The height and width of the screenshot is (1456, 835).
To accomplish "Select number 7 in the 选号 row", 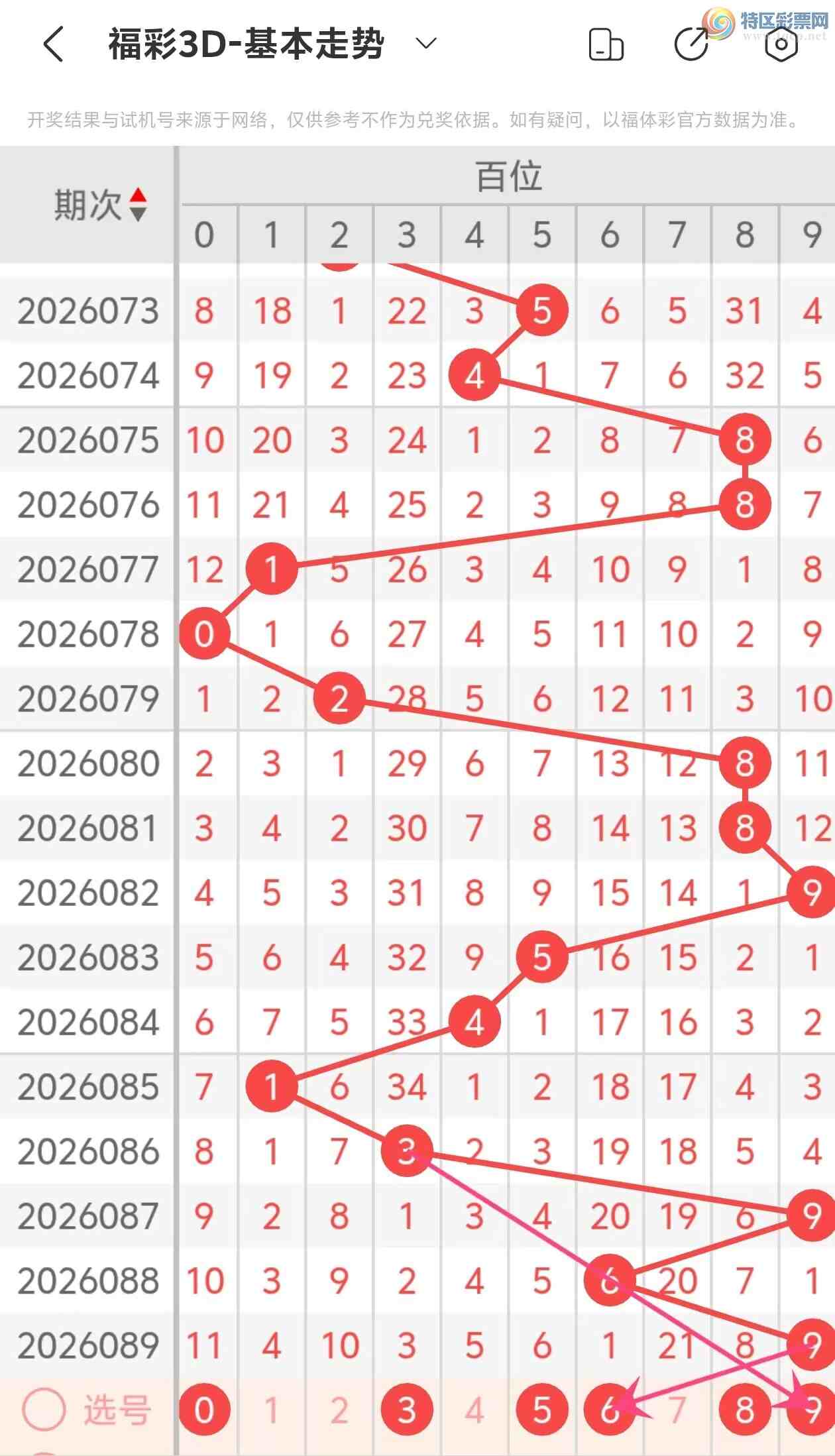I will [x=677, y=1410].
